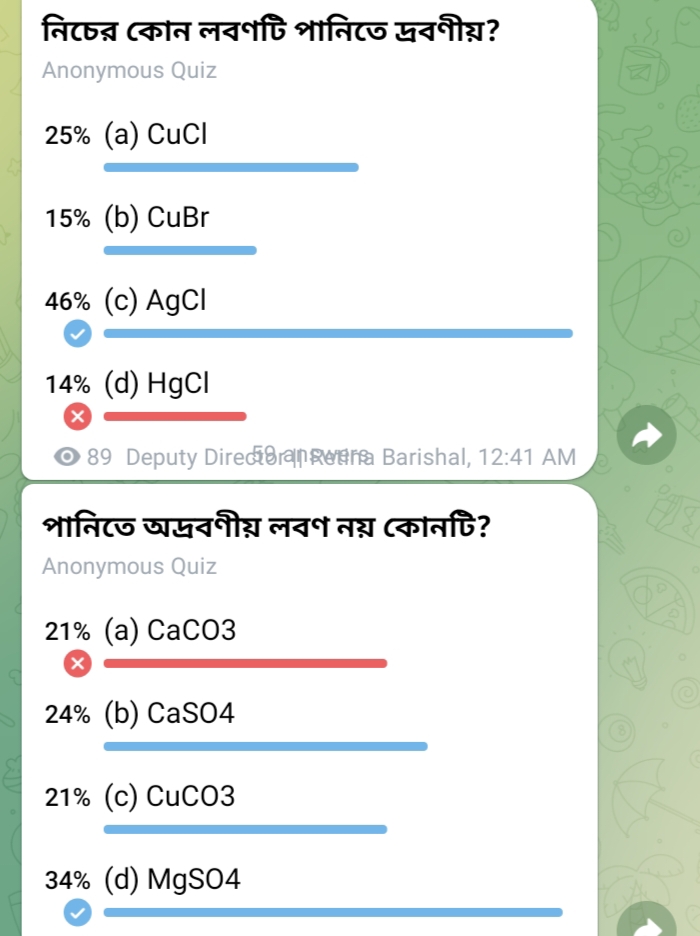Image resolution: width=700 pixels, height=936 pixels.
Task: Forward the quiz with the CuCl option
Action: tap(648, 435)
